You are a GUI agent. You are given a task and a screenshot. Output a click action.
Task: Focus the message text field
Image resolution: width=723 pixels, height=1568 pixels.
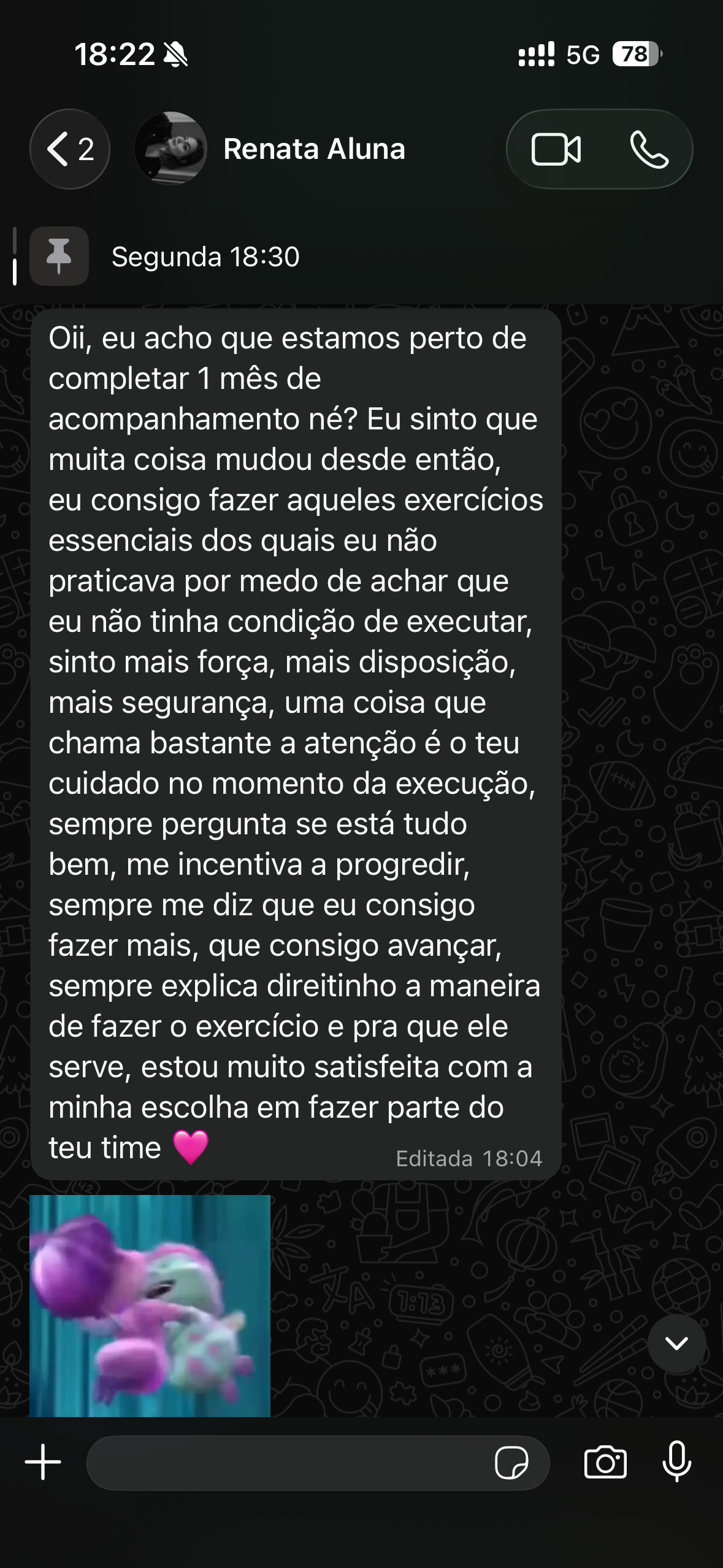click(288, 1463)
